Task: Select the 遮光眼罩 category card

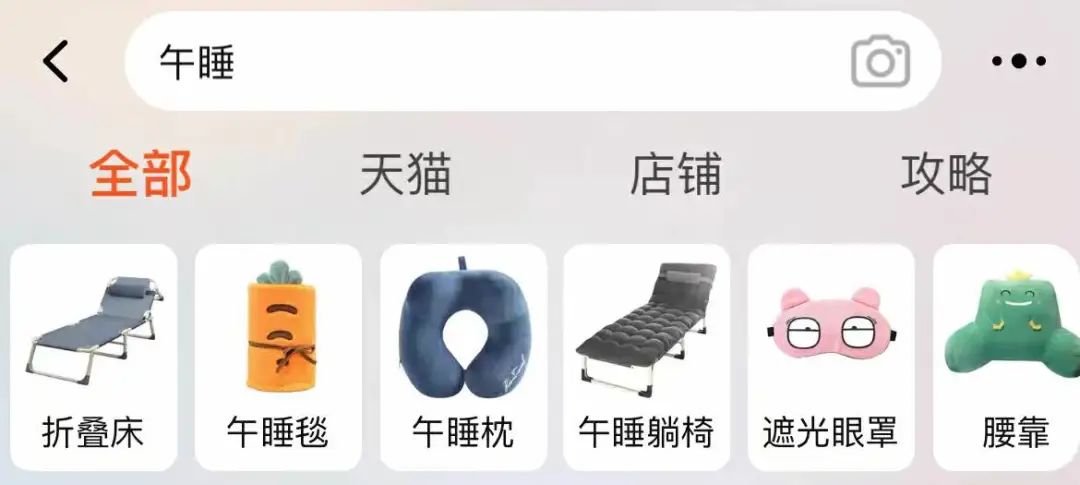Action: click(830, 357)
